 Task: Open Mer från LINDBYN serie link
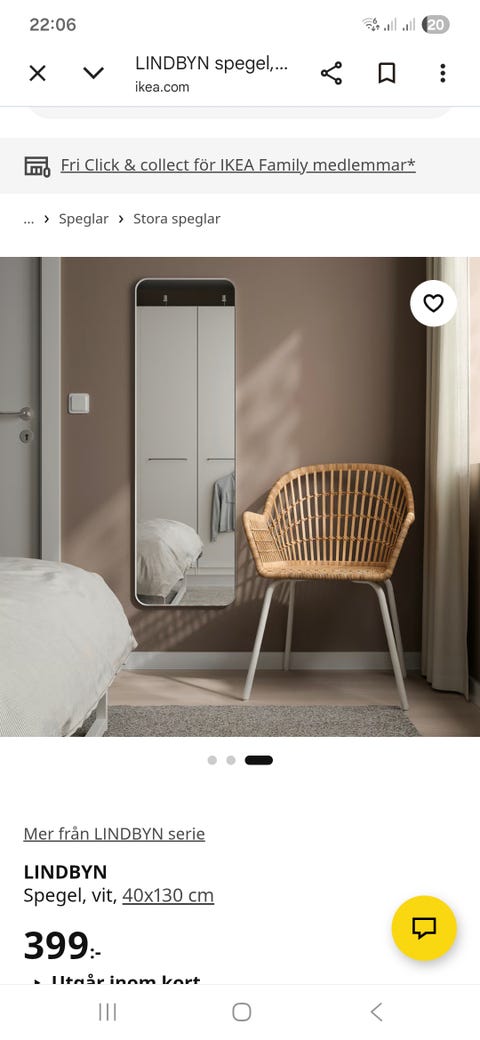click(114, 834)
